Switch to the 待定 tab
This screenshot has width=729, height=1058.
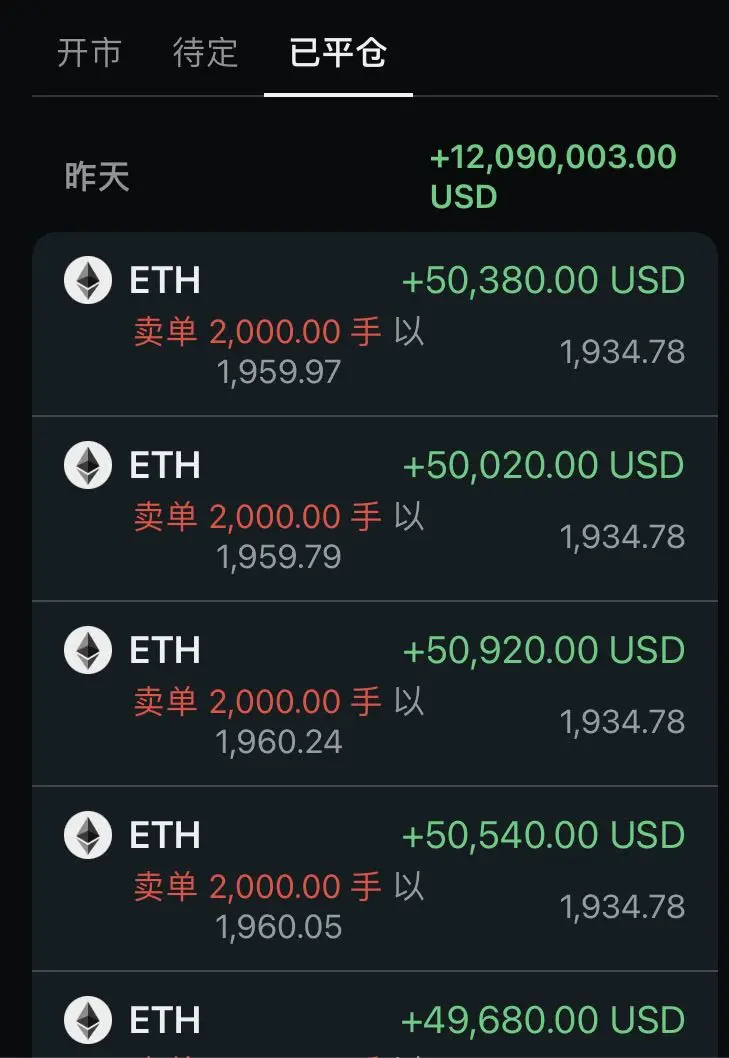205,53
